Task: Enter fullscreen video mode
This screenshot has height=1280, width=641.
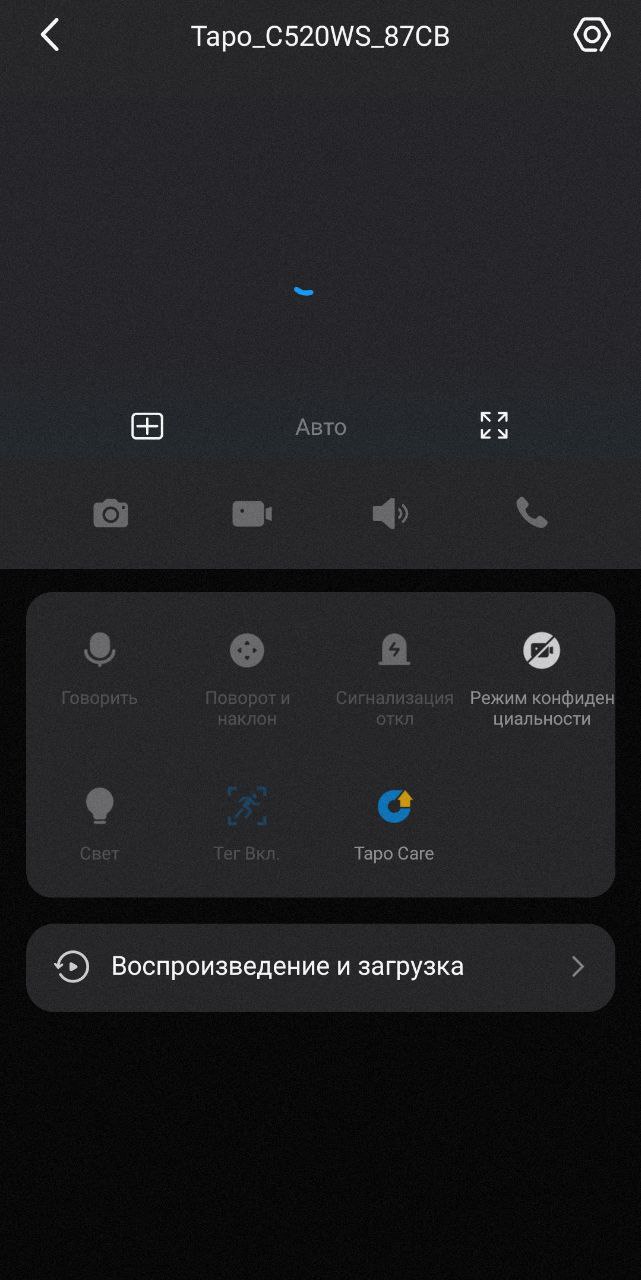Action: click(x=494, y=425)
